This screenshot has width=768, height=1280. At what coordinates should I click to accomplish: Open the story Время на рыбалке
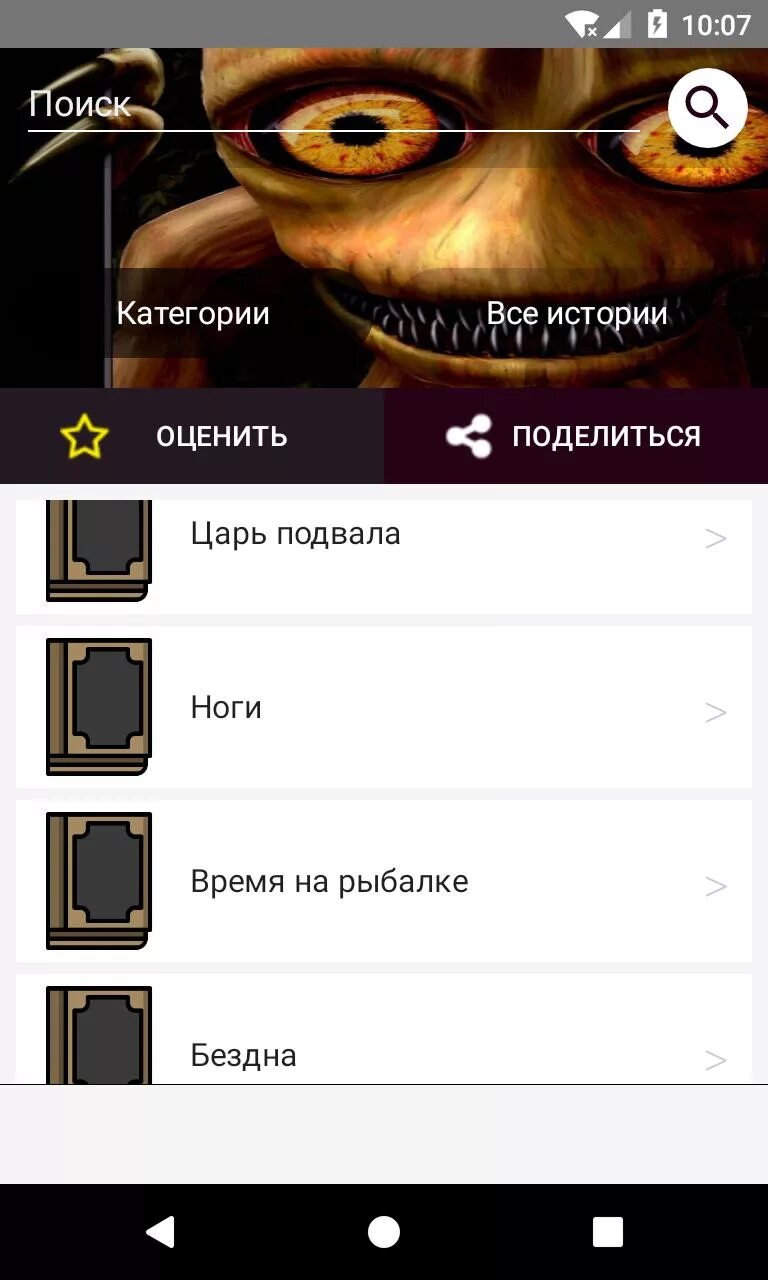coord(384,882)
